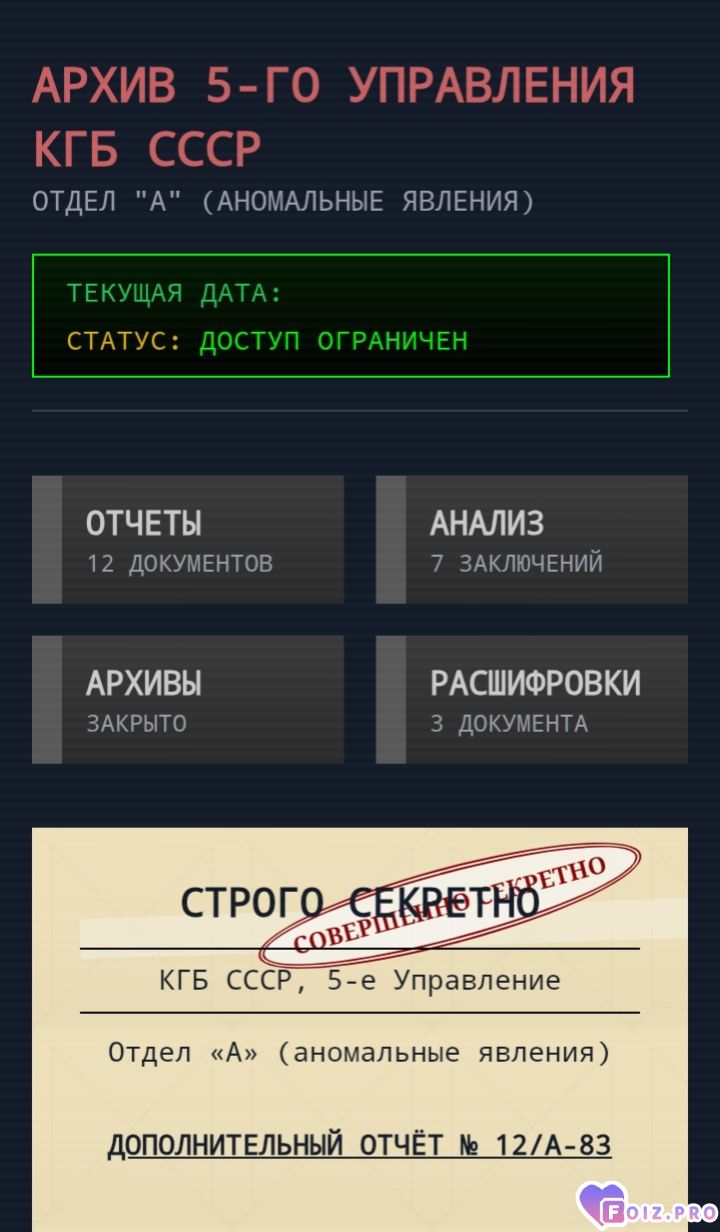Select the АРХИВЫ card marked закрыто
Image resolution: width=720 pixels, height=1232 pixels.
188,700
